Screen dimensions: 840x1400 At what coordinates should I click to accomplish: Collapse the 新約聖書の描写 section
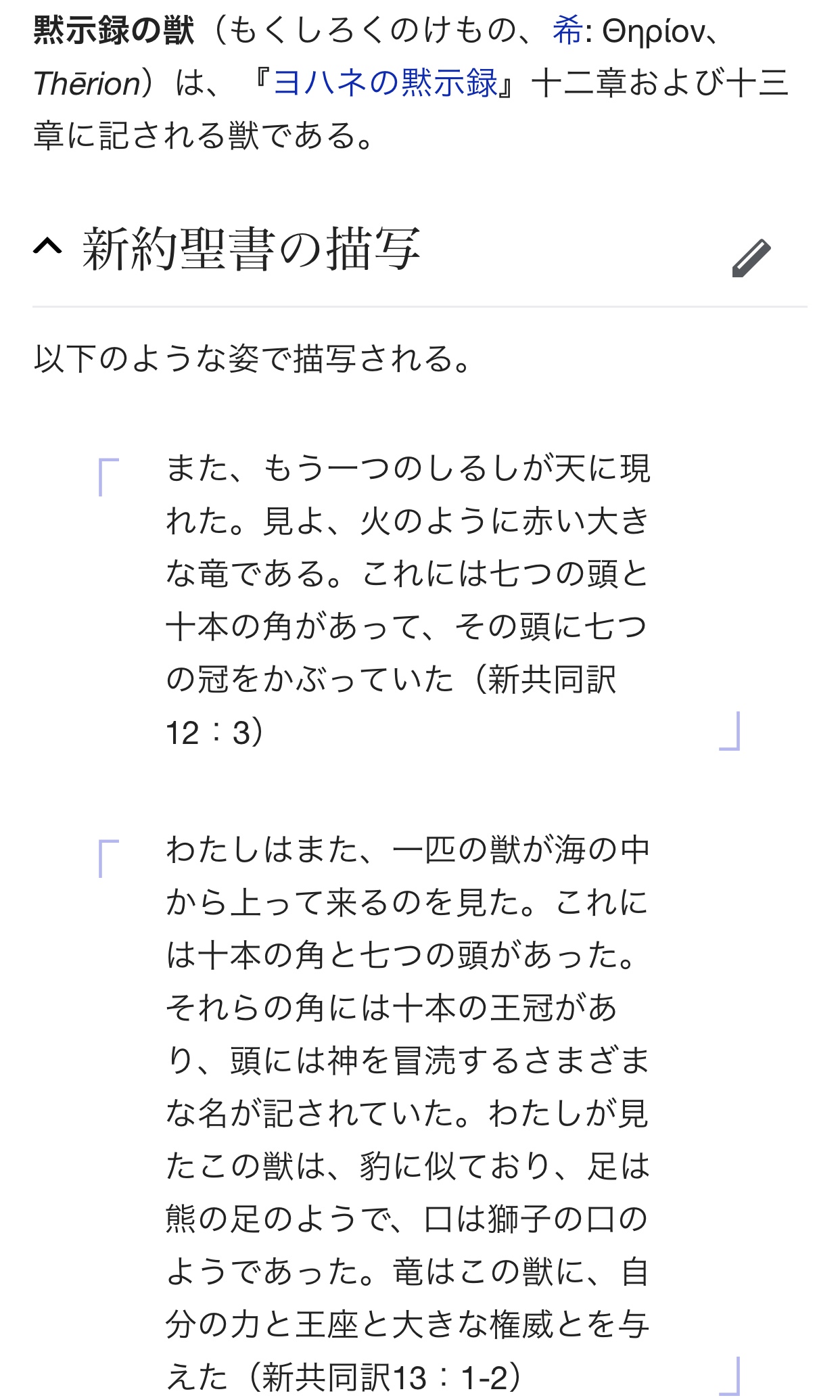(48, 248)
